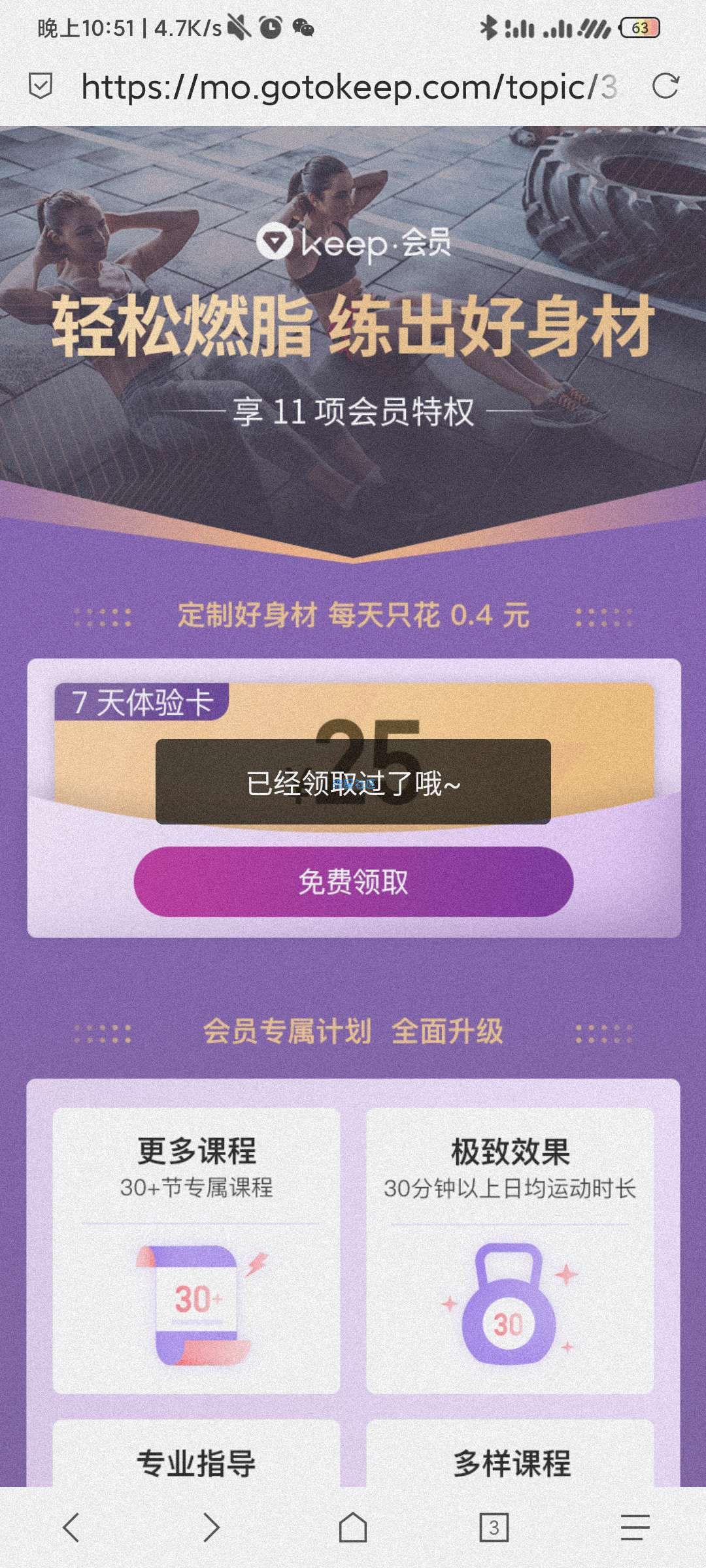Go forward to the next page
706x1568 pixels.
coord(210,1527)
